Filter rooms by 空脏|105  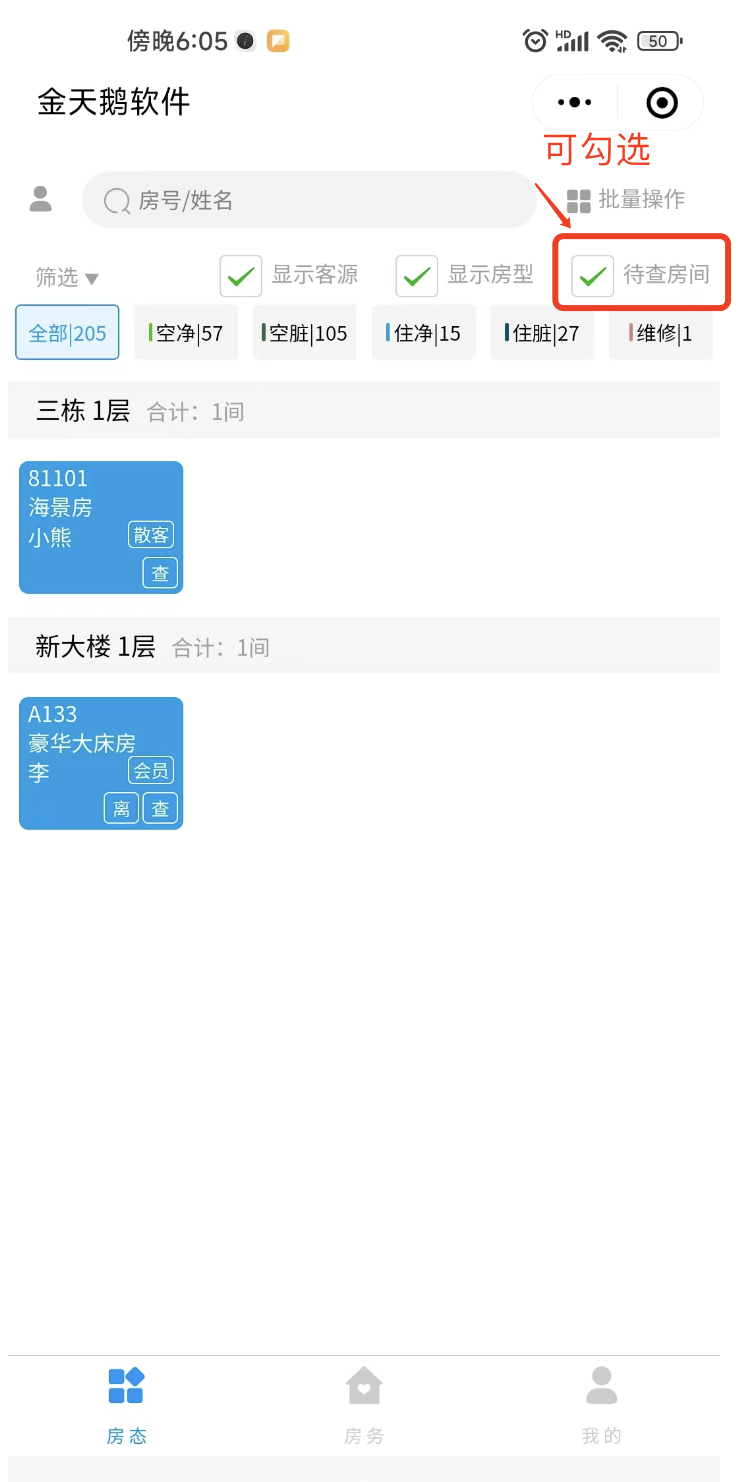[304, 333]
